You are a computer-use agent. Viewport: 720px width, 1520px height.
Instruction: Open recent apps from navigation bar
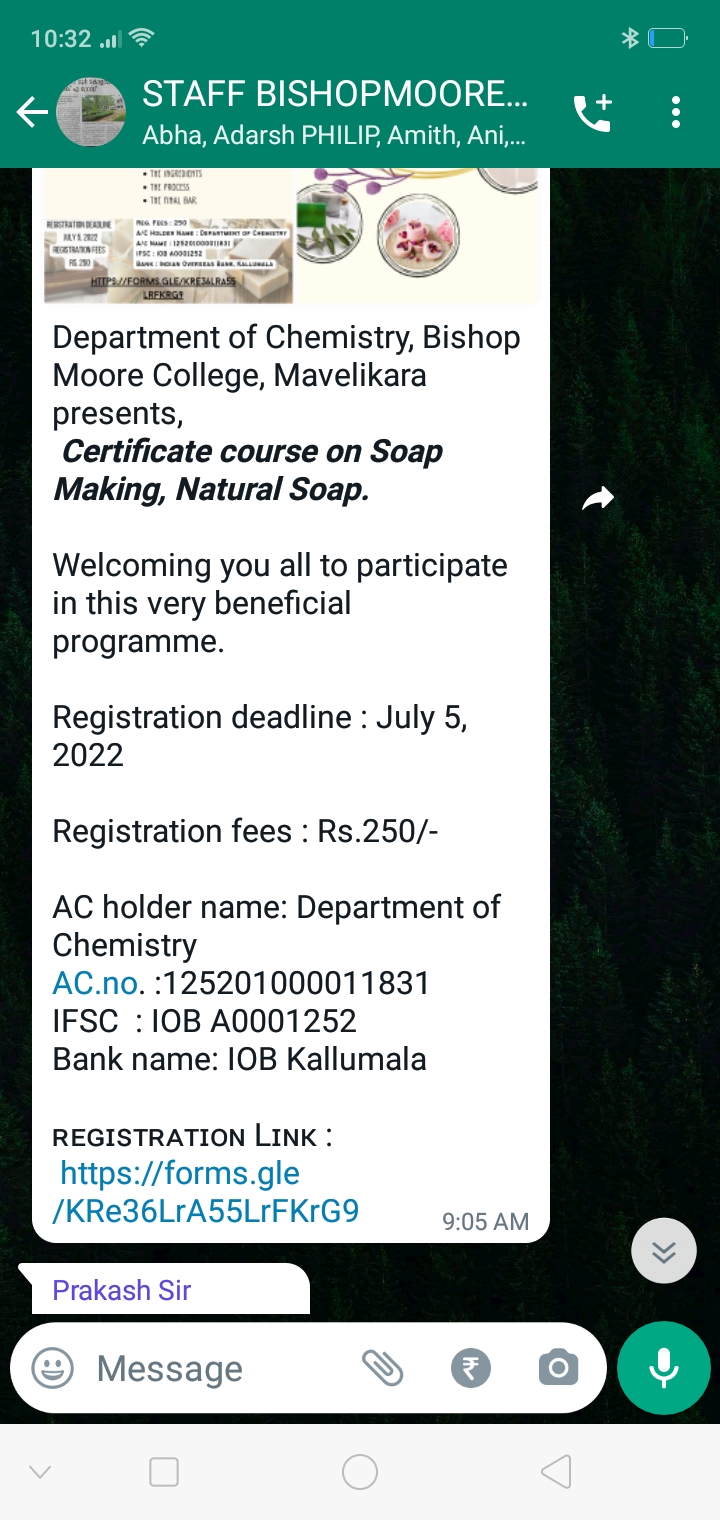click(164, 1472)
